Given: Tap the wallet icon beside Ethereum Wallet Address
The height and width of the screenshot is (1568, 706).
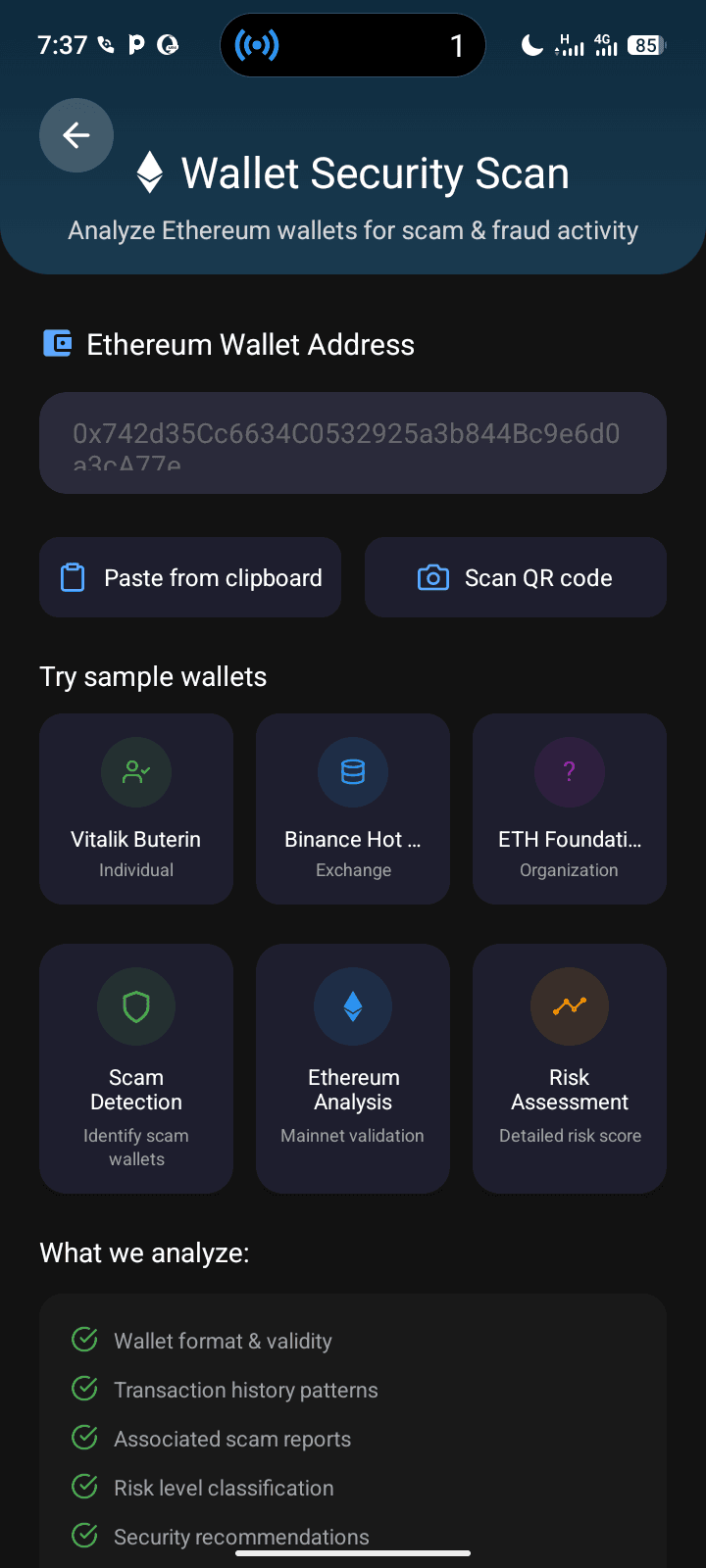Looking at the screenshot, I should click(57, 343).
